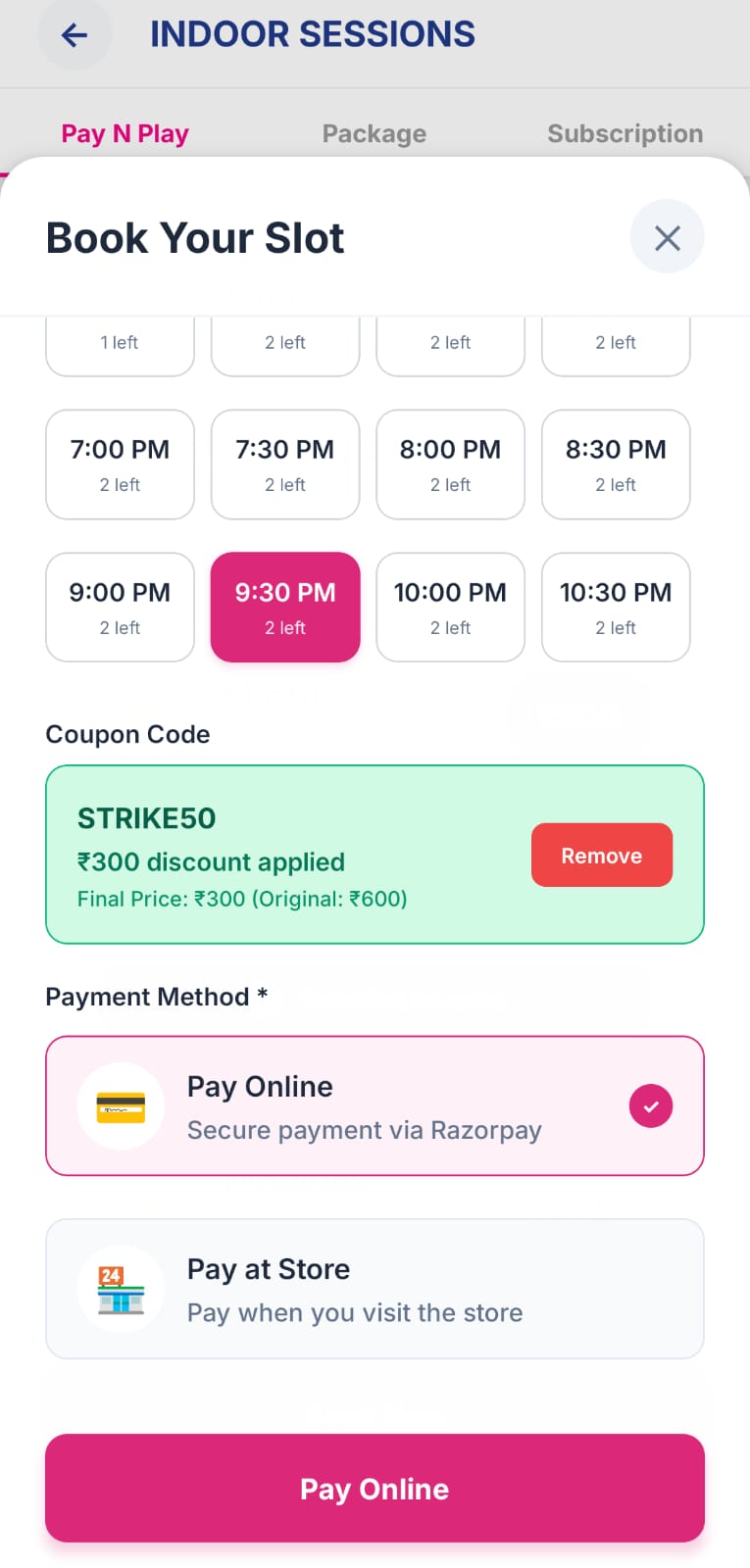
Task: Select the 10:30 PM time slot
Action: (616, 607)
